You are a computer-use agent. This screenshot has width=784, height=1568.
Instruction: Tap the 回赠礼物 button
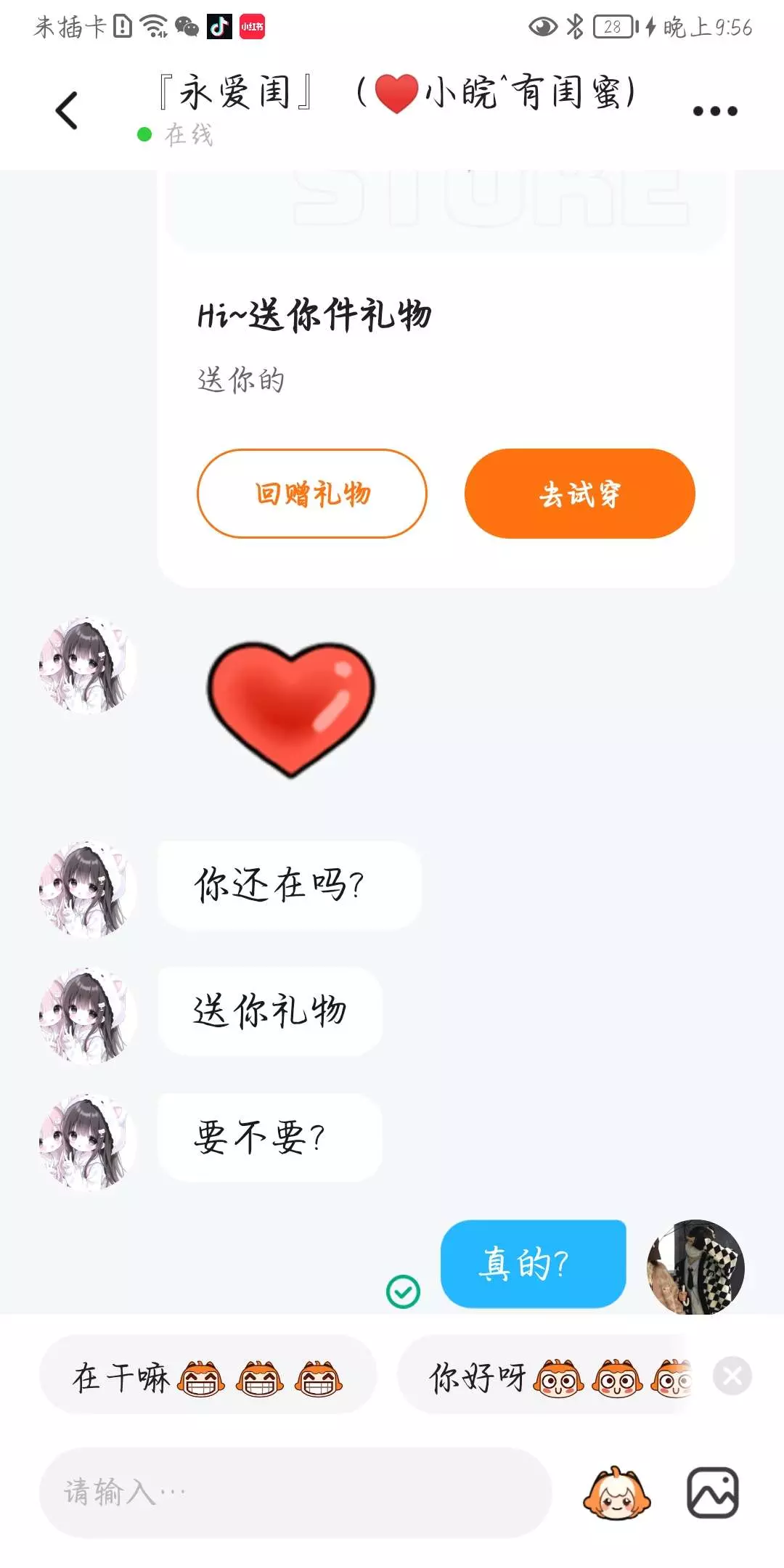312,494
